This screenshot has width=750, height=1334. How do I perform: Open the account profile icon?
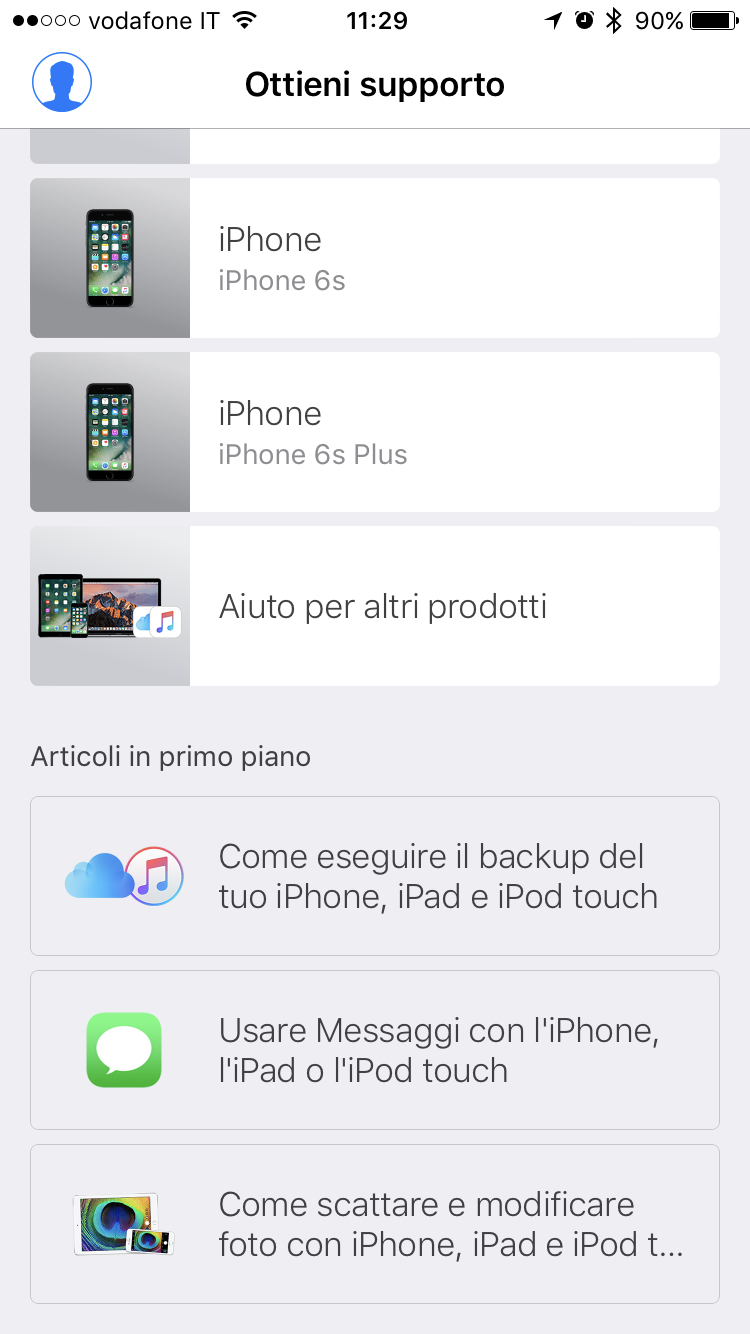(62, 83)
